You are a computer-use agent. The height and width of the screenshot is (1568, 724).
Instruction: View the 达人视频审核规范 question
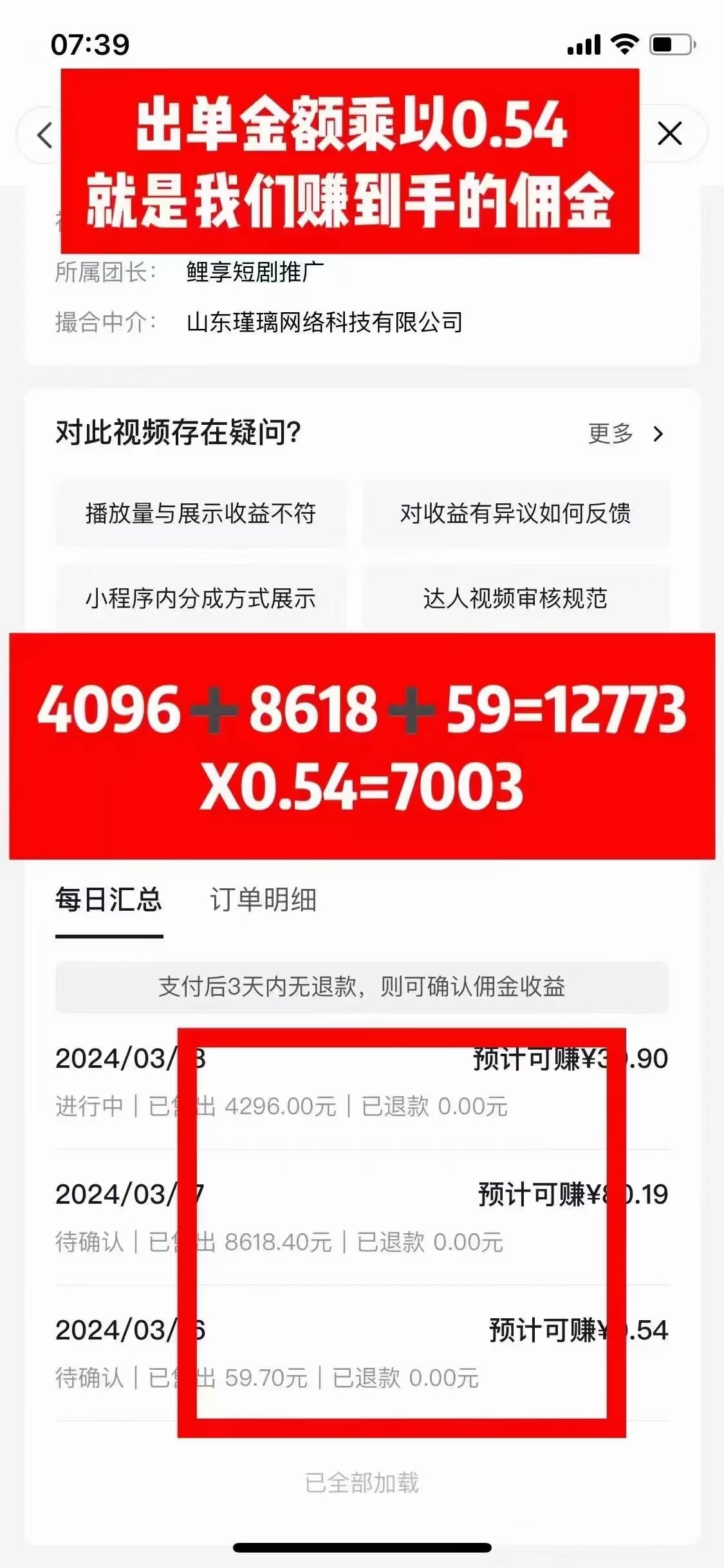point(515,598)
